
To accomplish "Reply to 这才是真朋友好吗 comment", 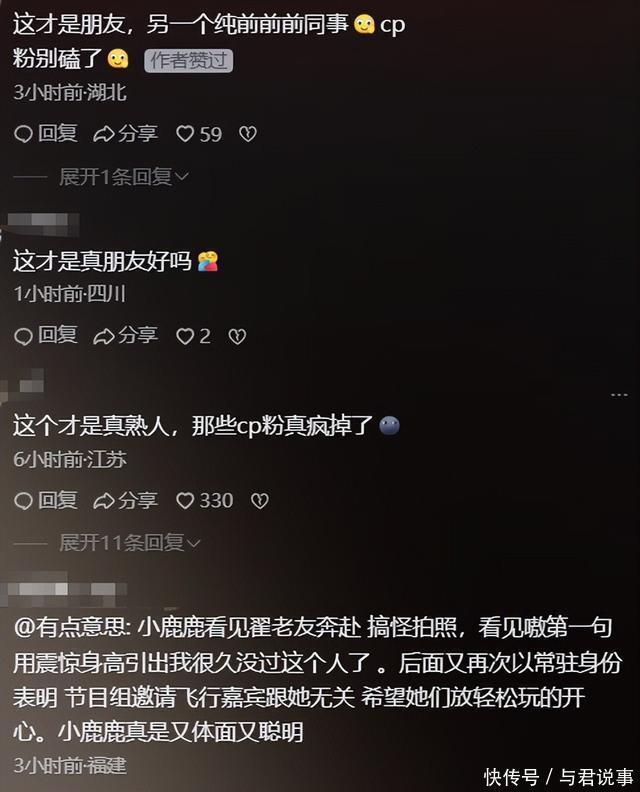I will click(46, 336).
